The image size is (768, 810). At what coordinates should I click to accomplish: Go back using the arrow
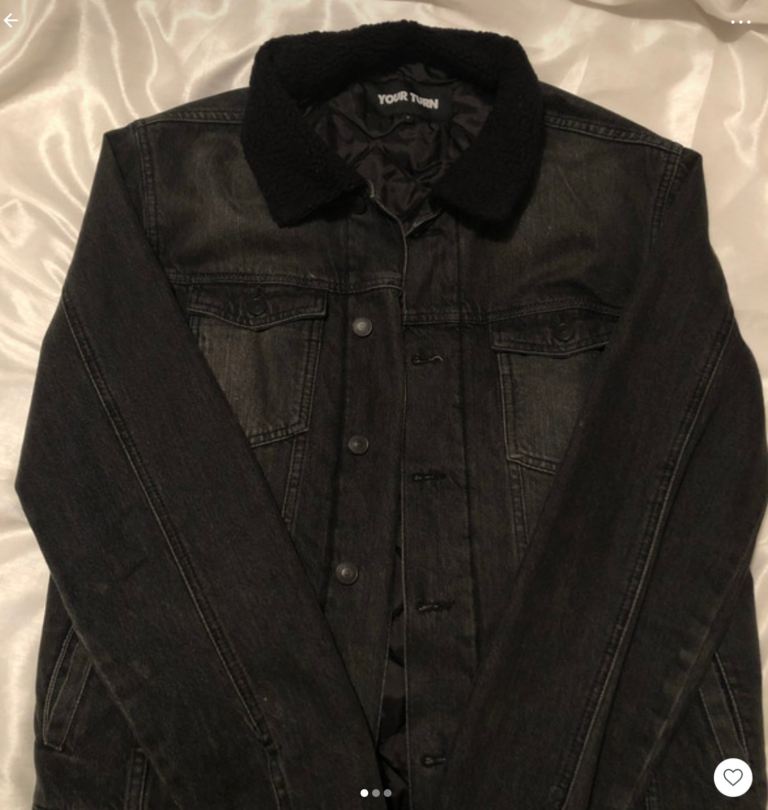pyautogui.click(x=11, y=20)
